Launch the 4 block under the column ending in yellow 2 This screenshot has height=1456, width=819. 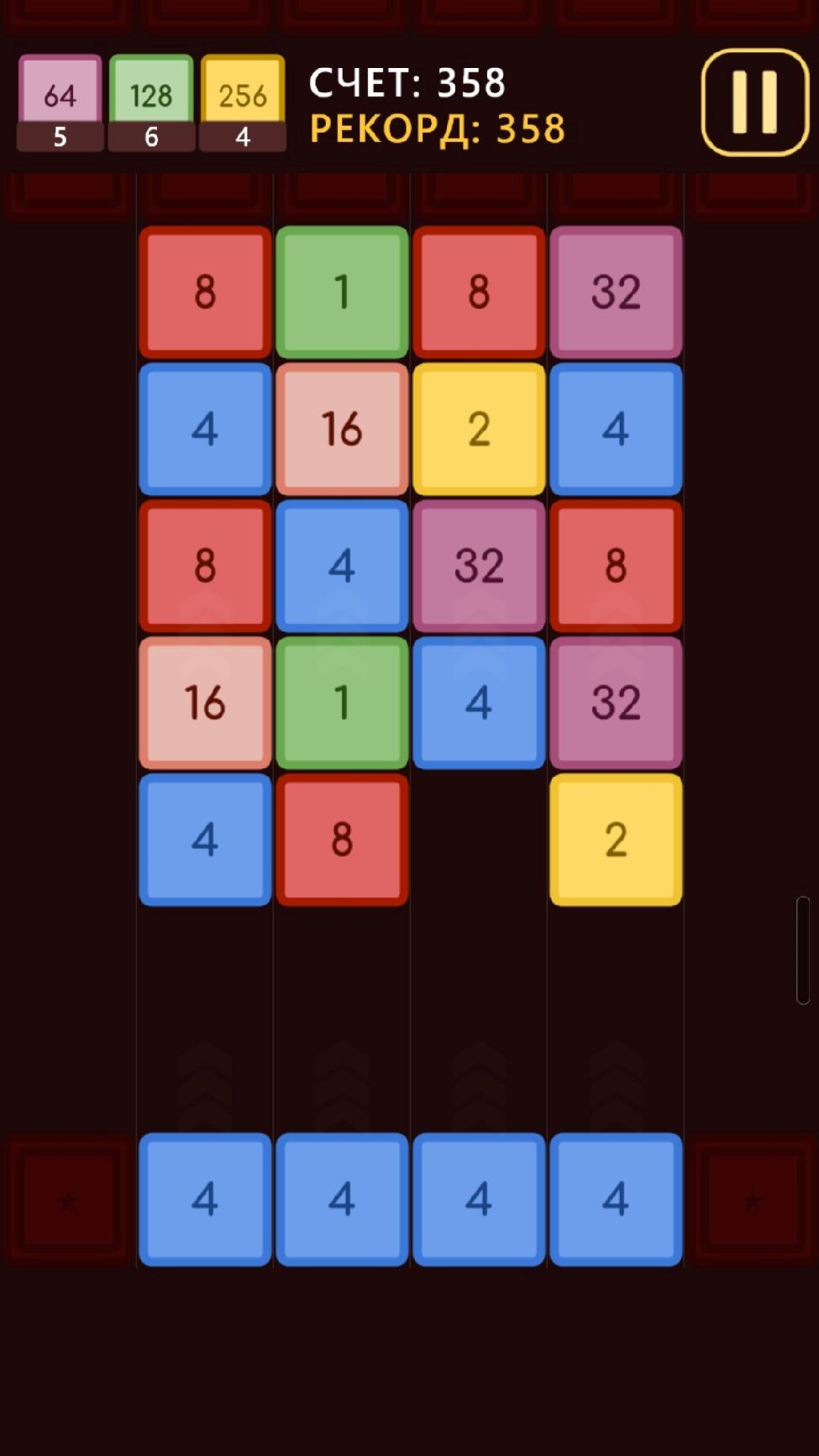[616, 1199]
